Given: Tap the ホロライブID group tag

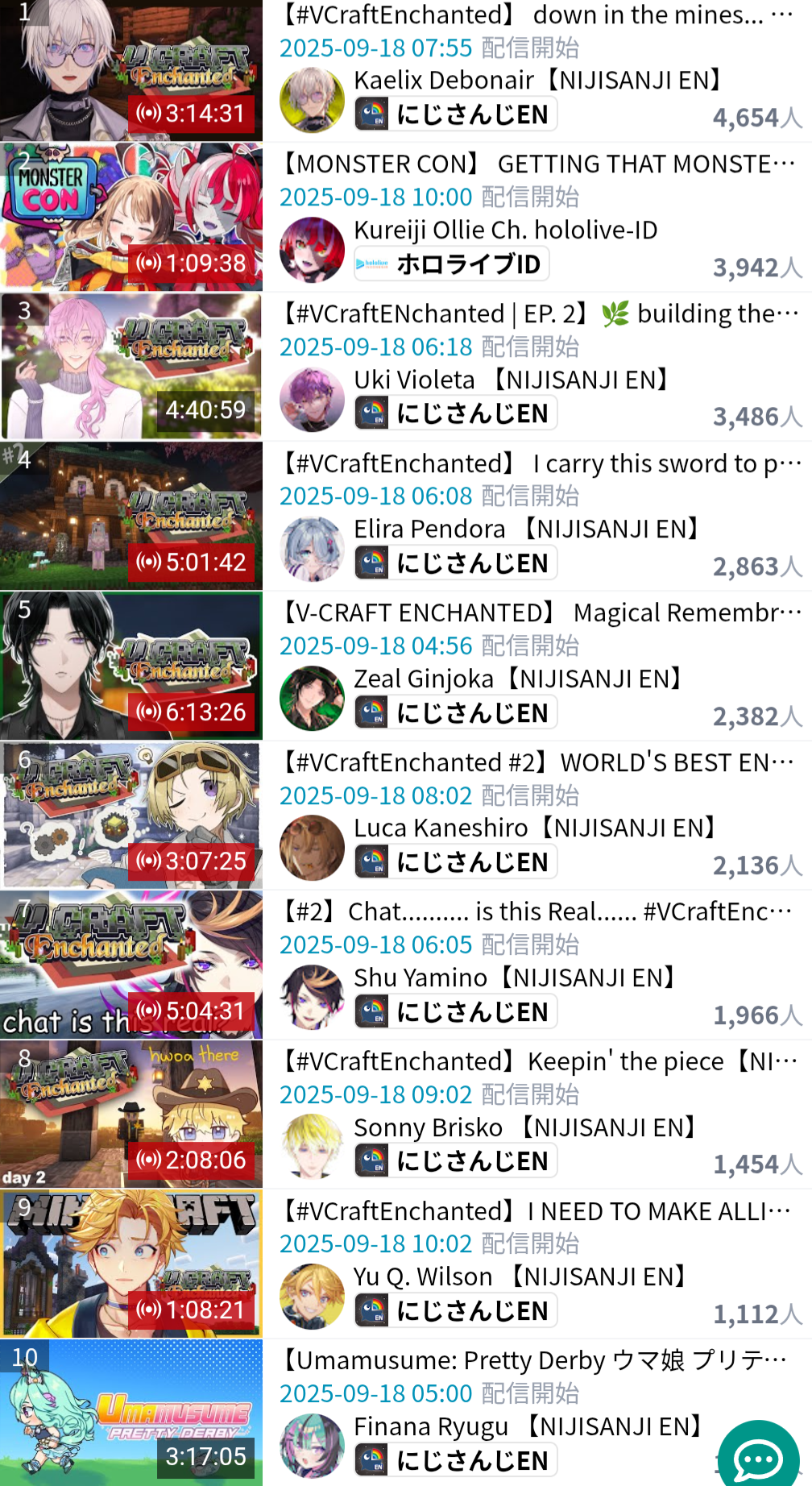Looking at the screenshot, I should click(452, 264).
